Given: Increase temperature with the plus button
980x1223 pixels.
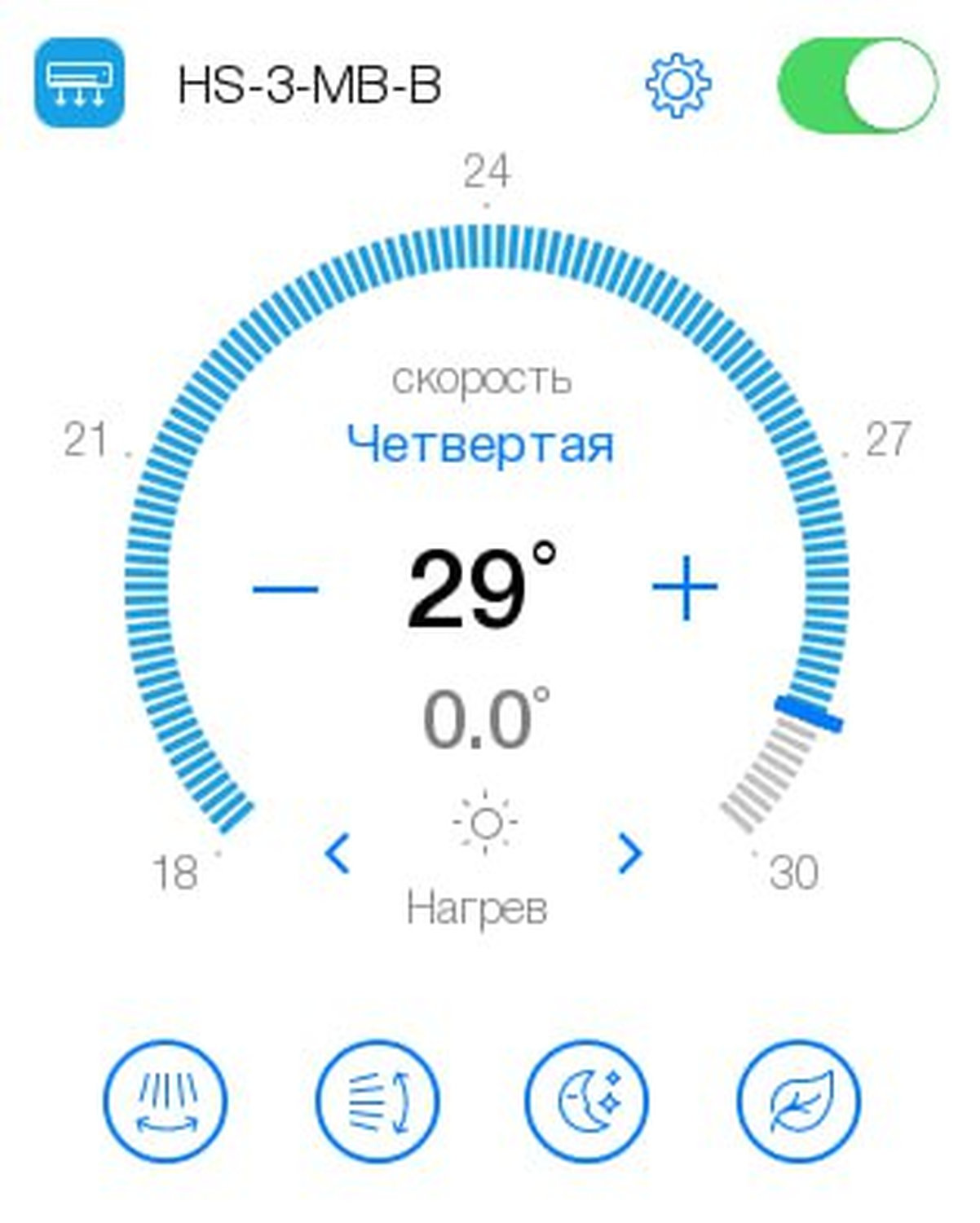Looking at the screenshot, I should 685,588.
